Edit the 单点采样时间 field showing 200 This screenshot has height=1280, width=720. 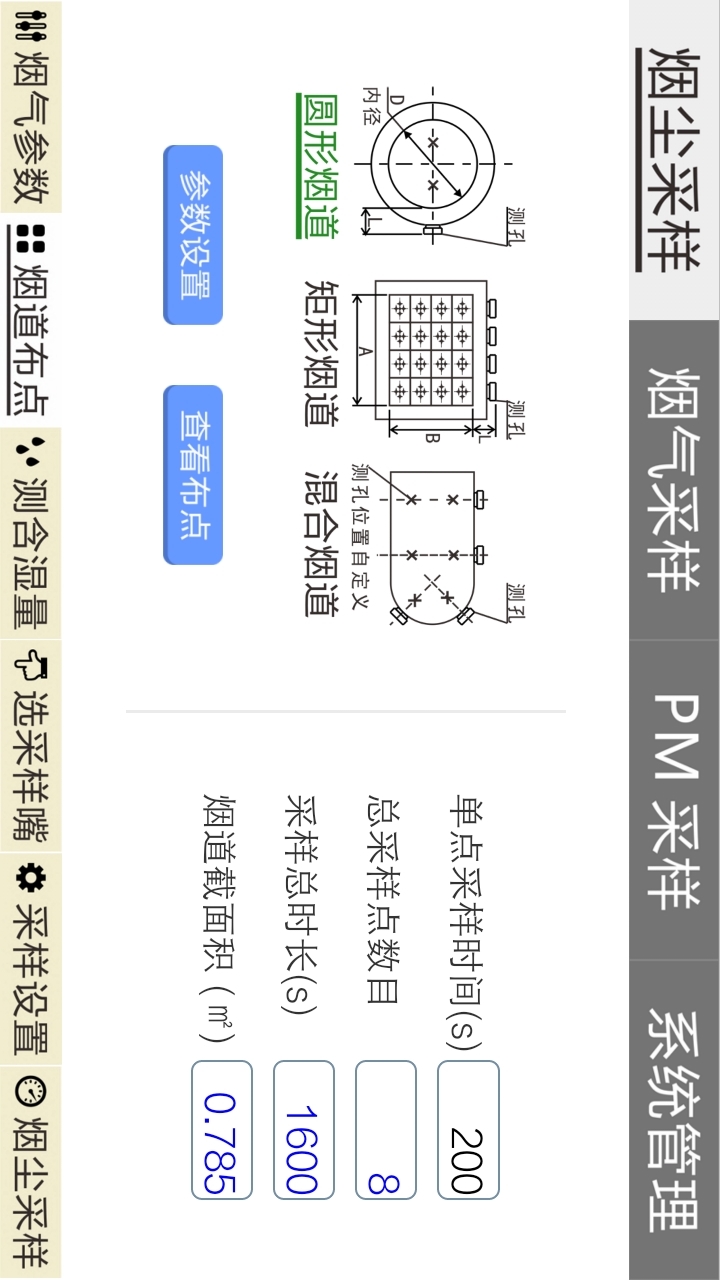[468, 1130]
